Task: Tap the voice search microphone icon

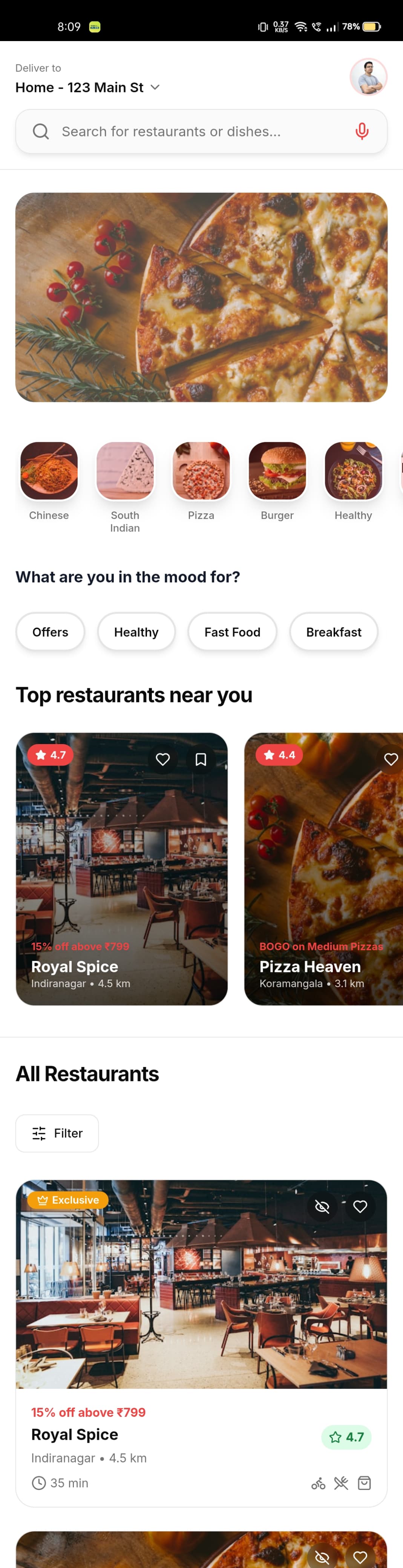Action: point(362,132)
